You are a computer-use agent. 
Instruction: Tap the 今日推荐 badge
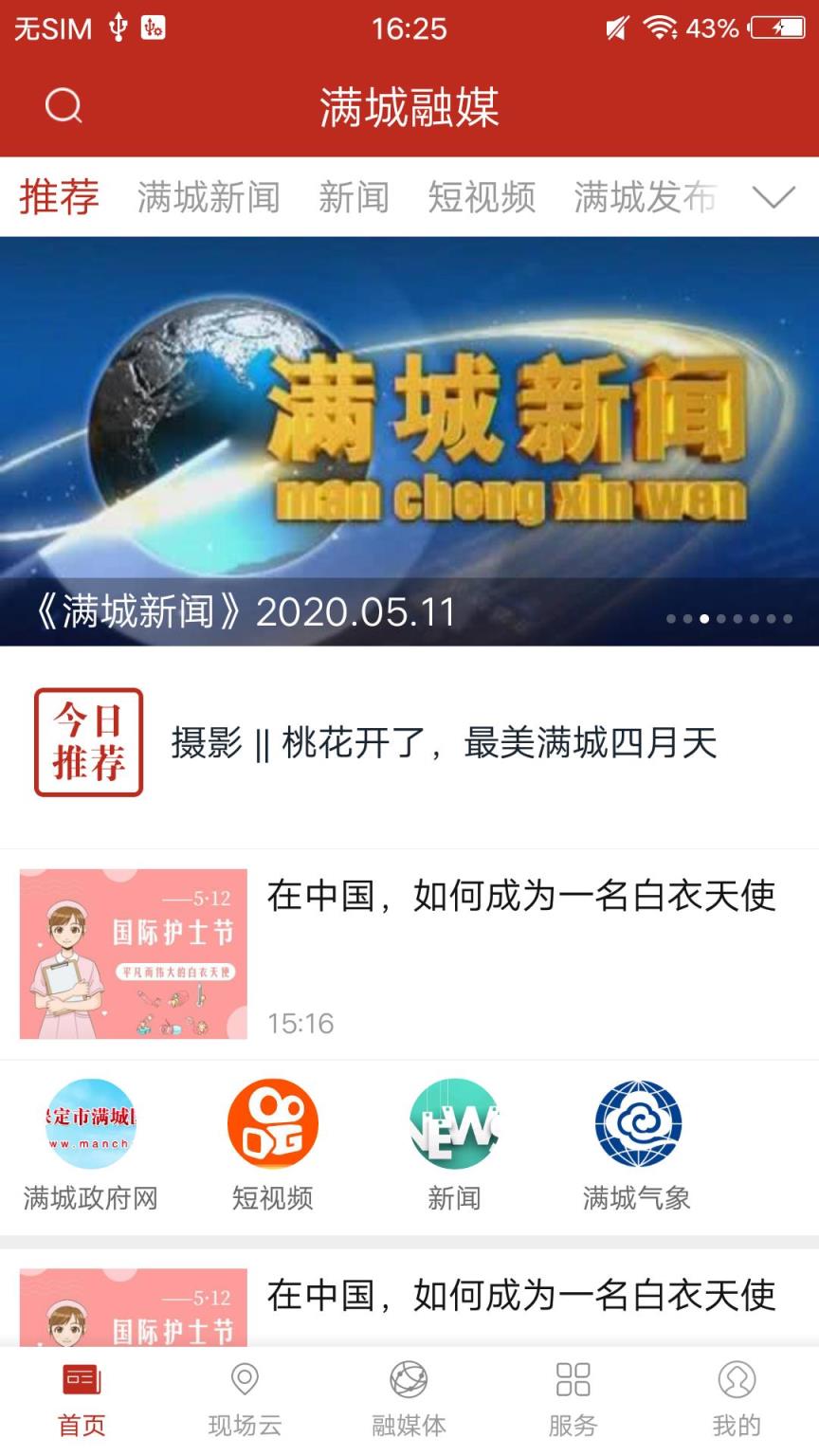coord(88,744)
